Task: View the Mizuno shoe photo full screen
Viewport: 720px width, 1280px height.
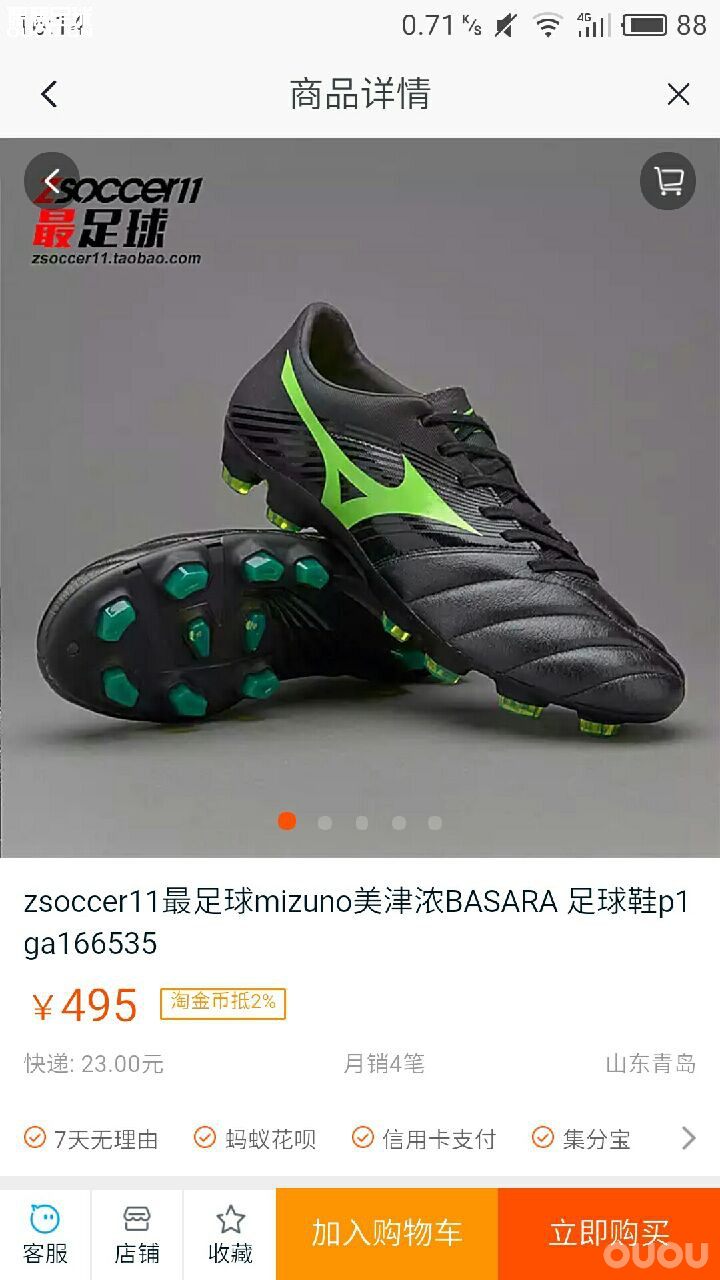Action: [x=360, y=520]
